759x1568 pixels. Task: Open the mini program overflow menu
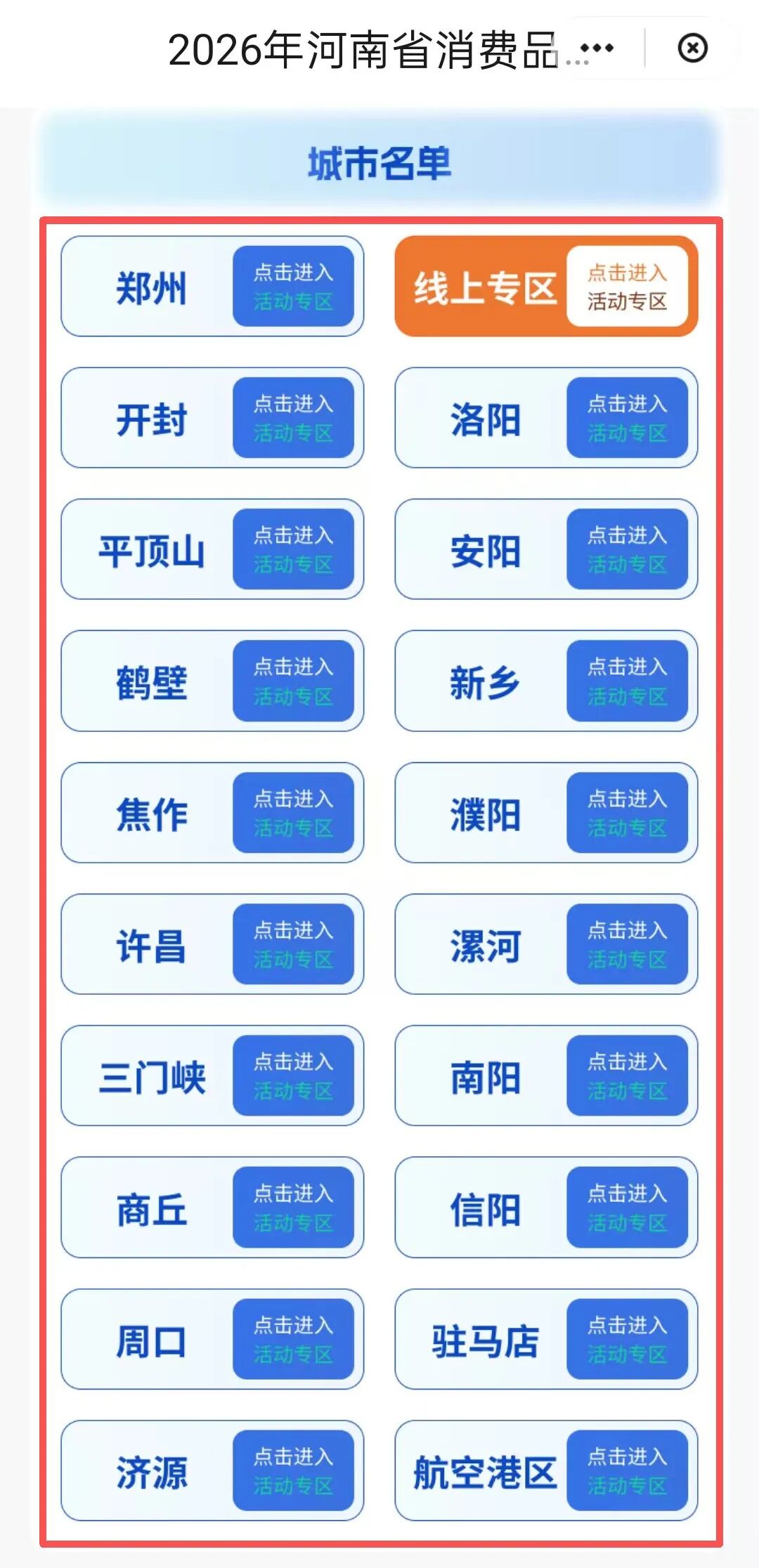tap(597, 48)
